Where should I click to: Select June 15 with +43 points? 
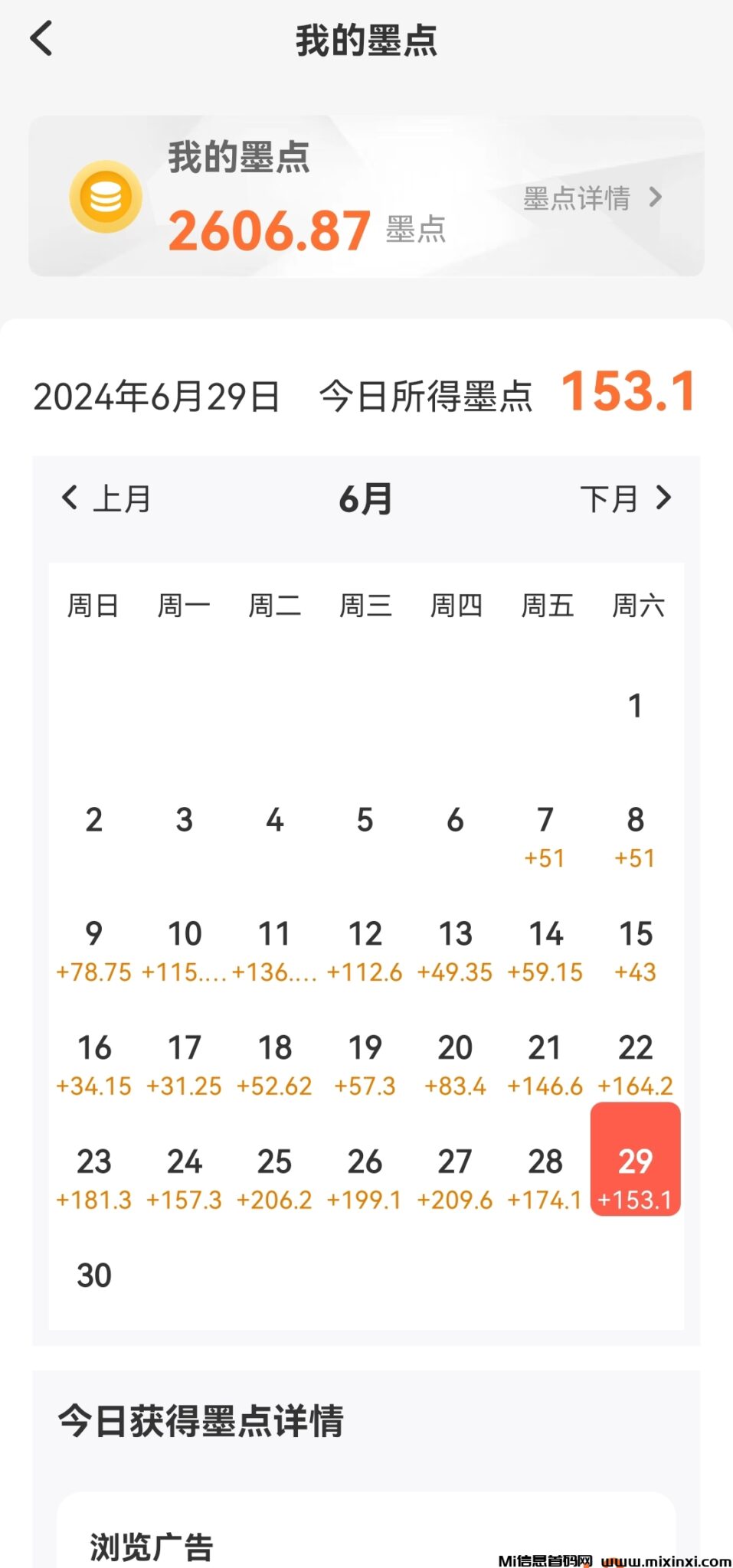635,949
